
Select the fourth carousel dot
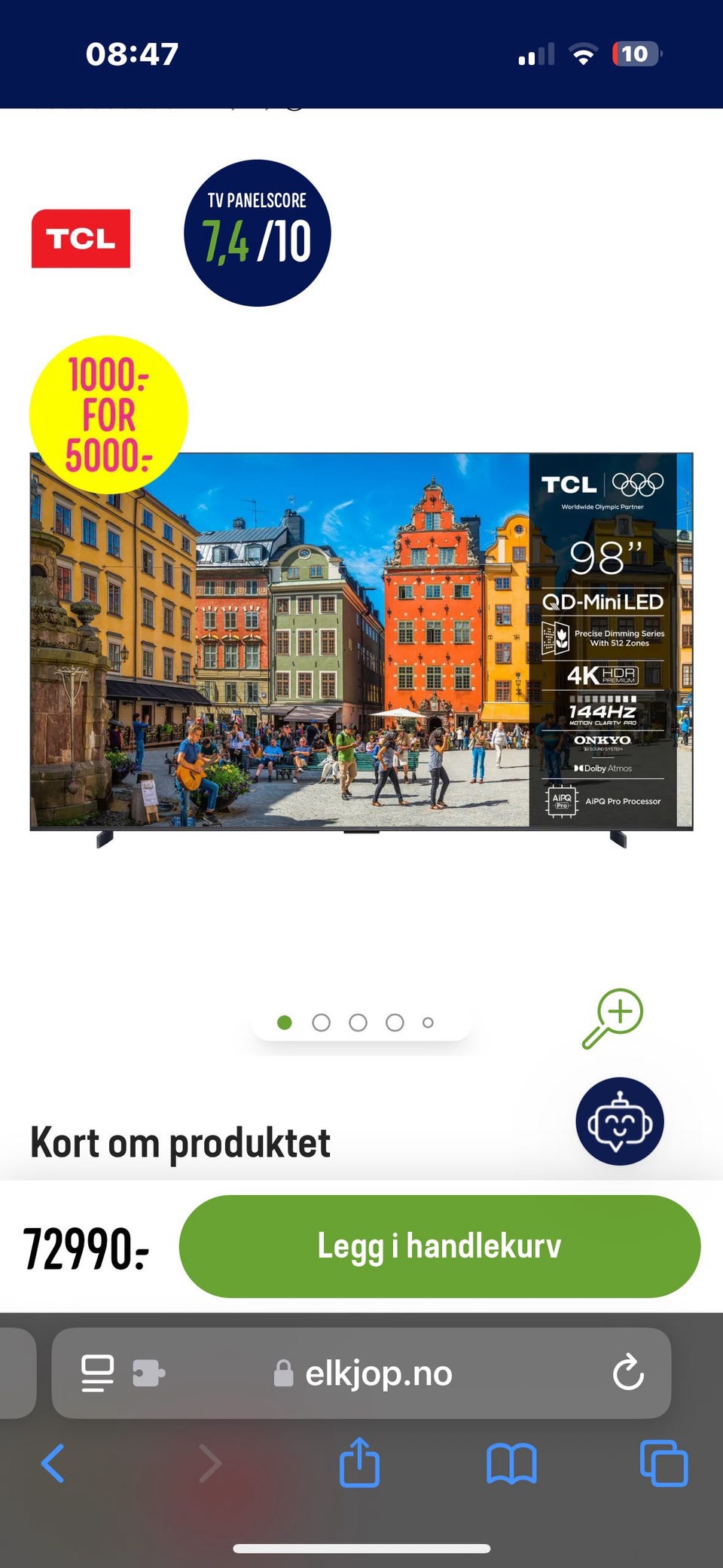(x=393, y=1022)
